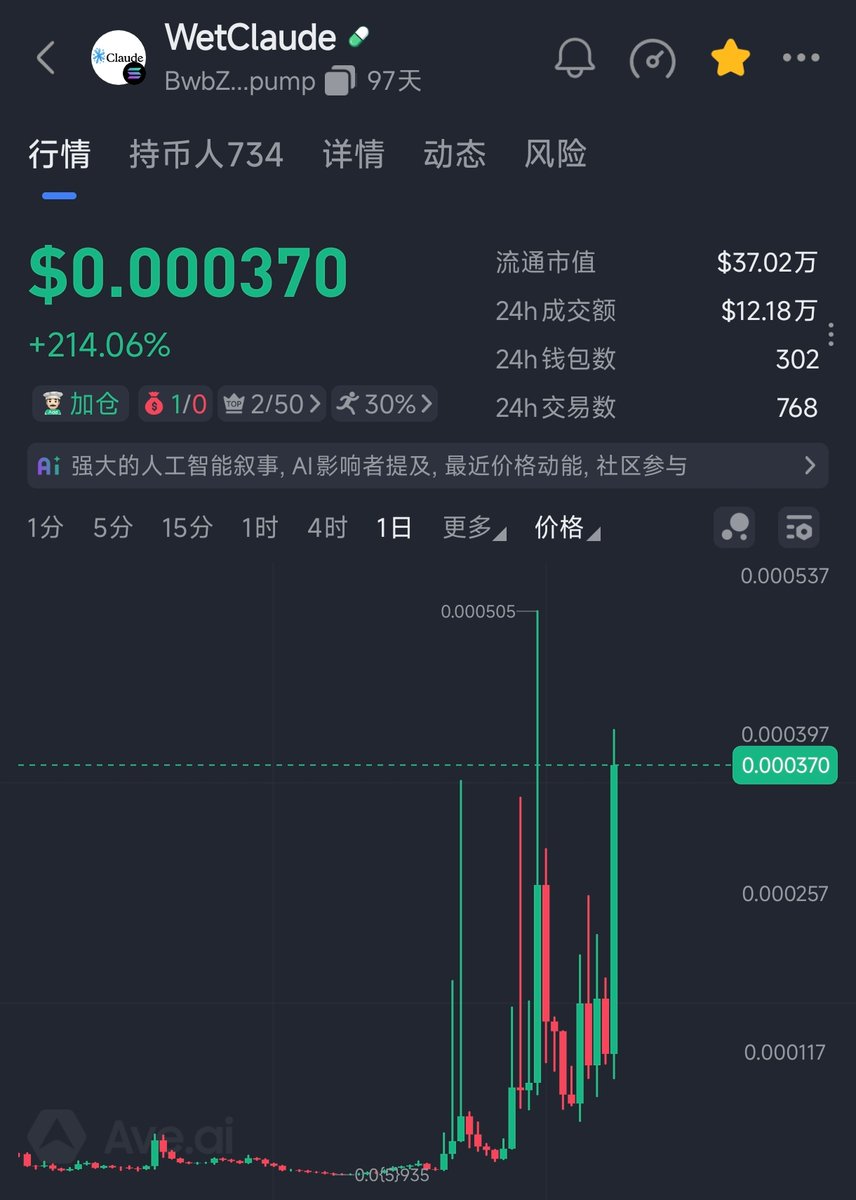Image resolution: width=856 pixels, height=1200 pixels.
Task: Open the three-dot overflow menu
Action: point(801,59)
